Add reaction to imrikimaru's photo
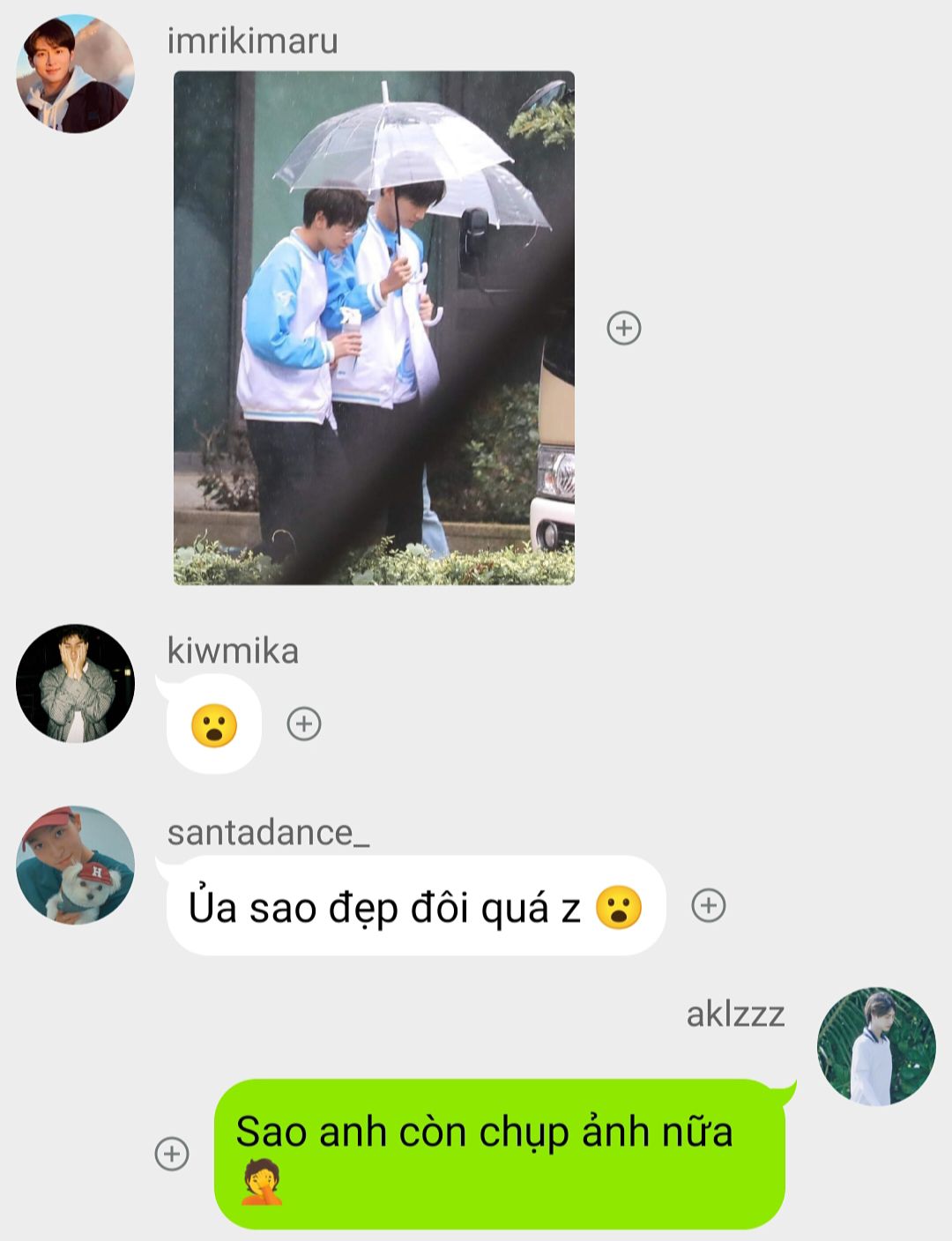The height and width of the screenshot is (1241, 952). coord(624,328)
